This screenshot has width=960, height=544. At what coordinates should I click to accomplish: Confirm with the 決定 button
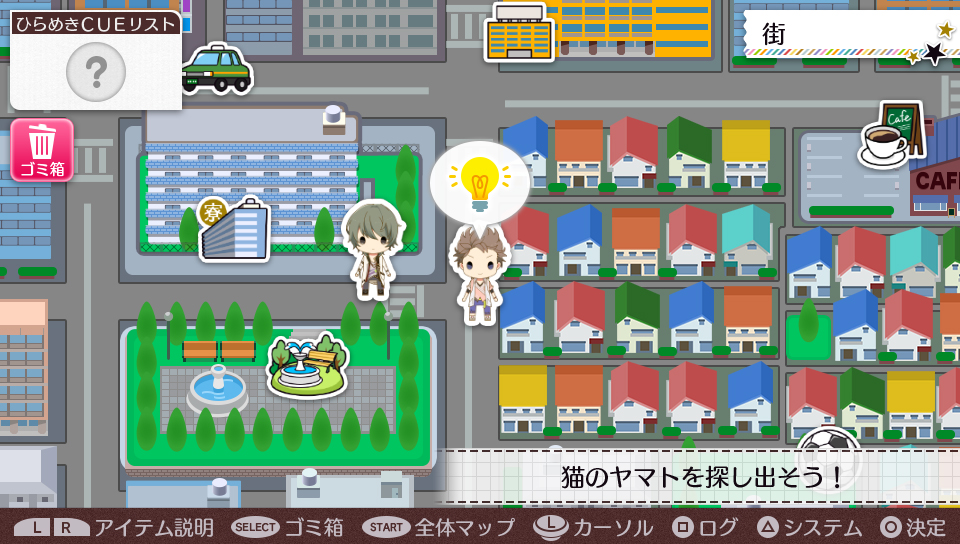click(913, 527)
